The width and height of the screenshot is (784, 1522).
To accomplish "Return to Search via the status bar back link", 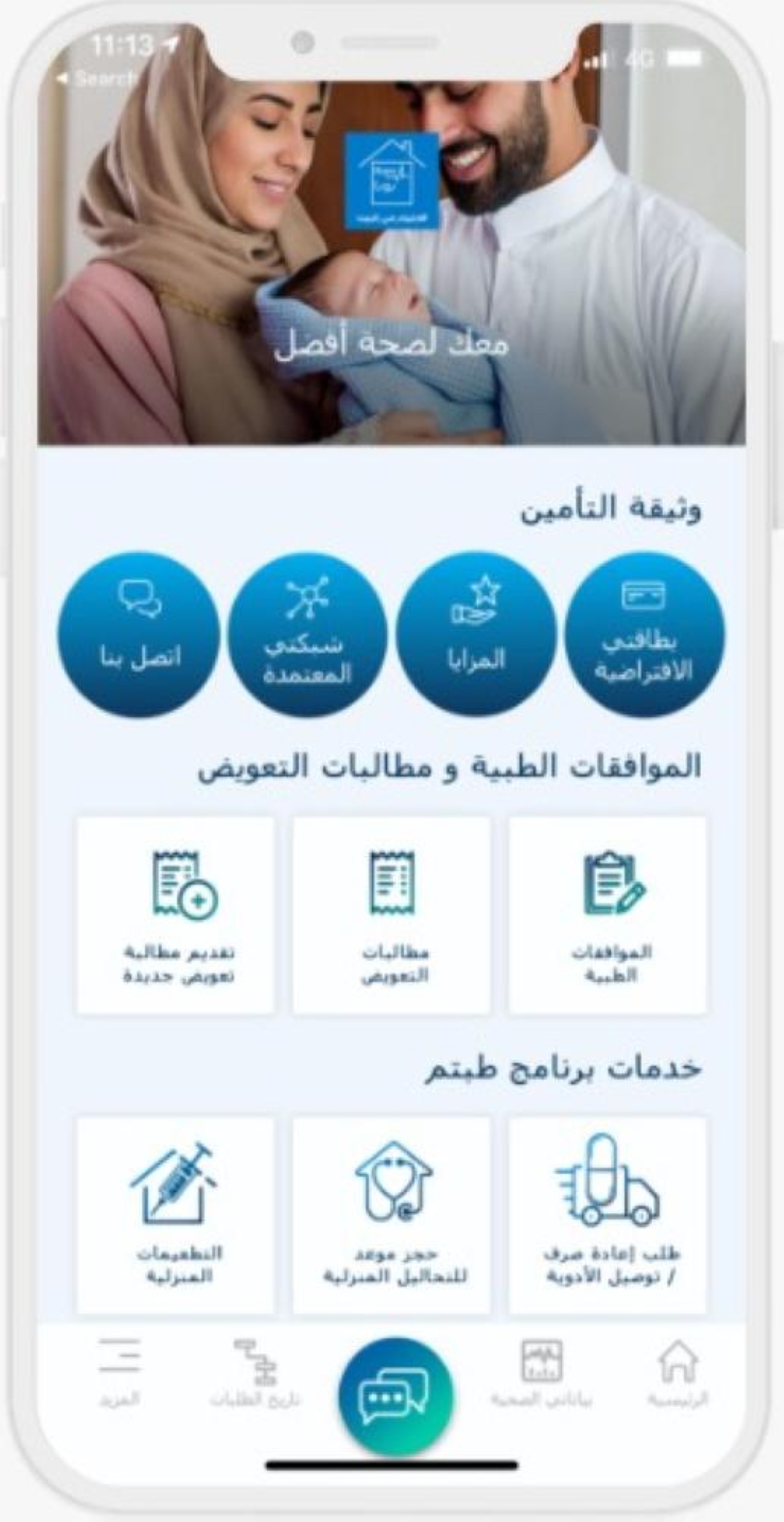I will point(98,78).
